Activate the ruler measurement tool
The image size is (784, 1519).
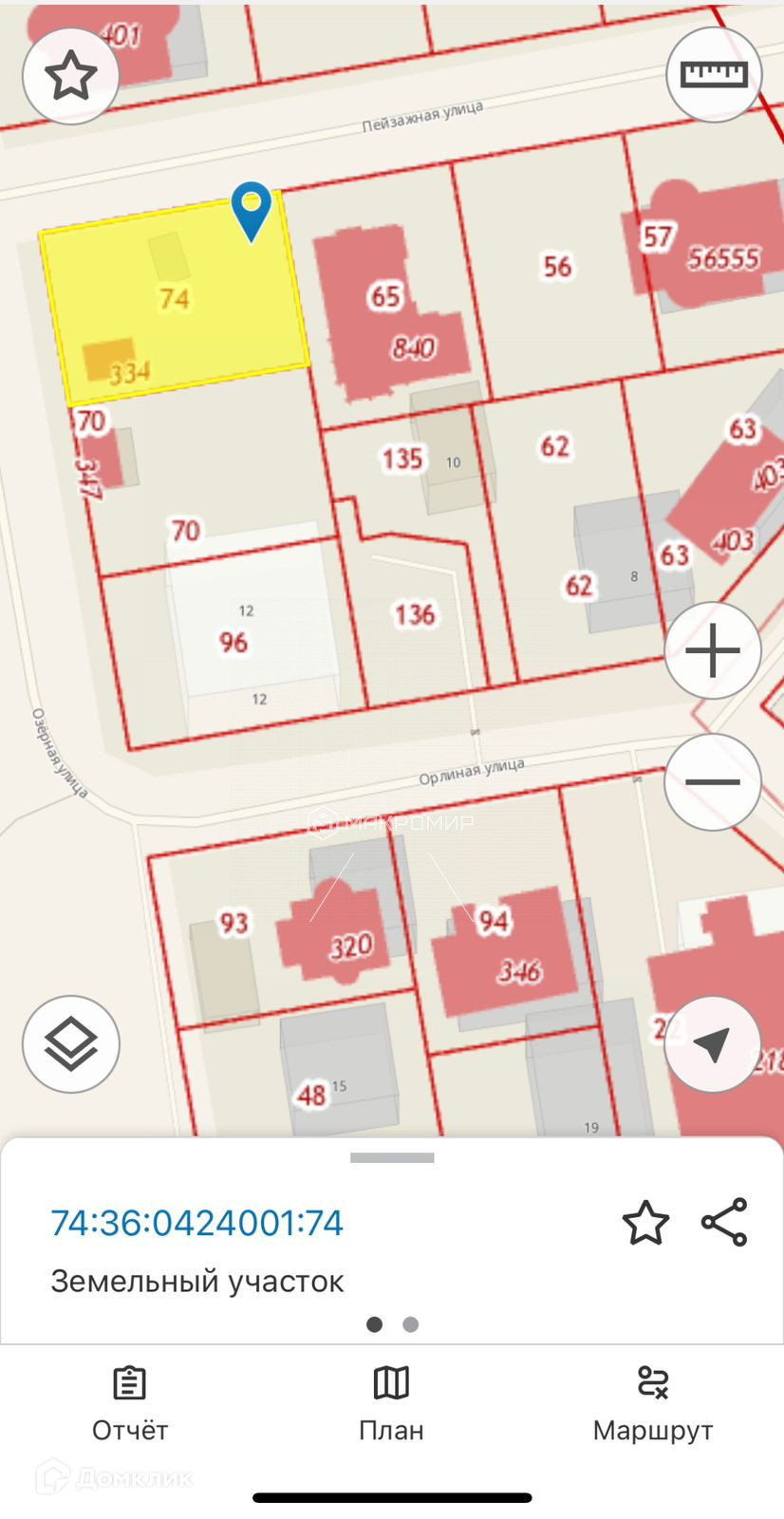[x=714, y=74]
